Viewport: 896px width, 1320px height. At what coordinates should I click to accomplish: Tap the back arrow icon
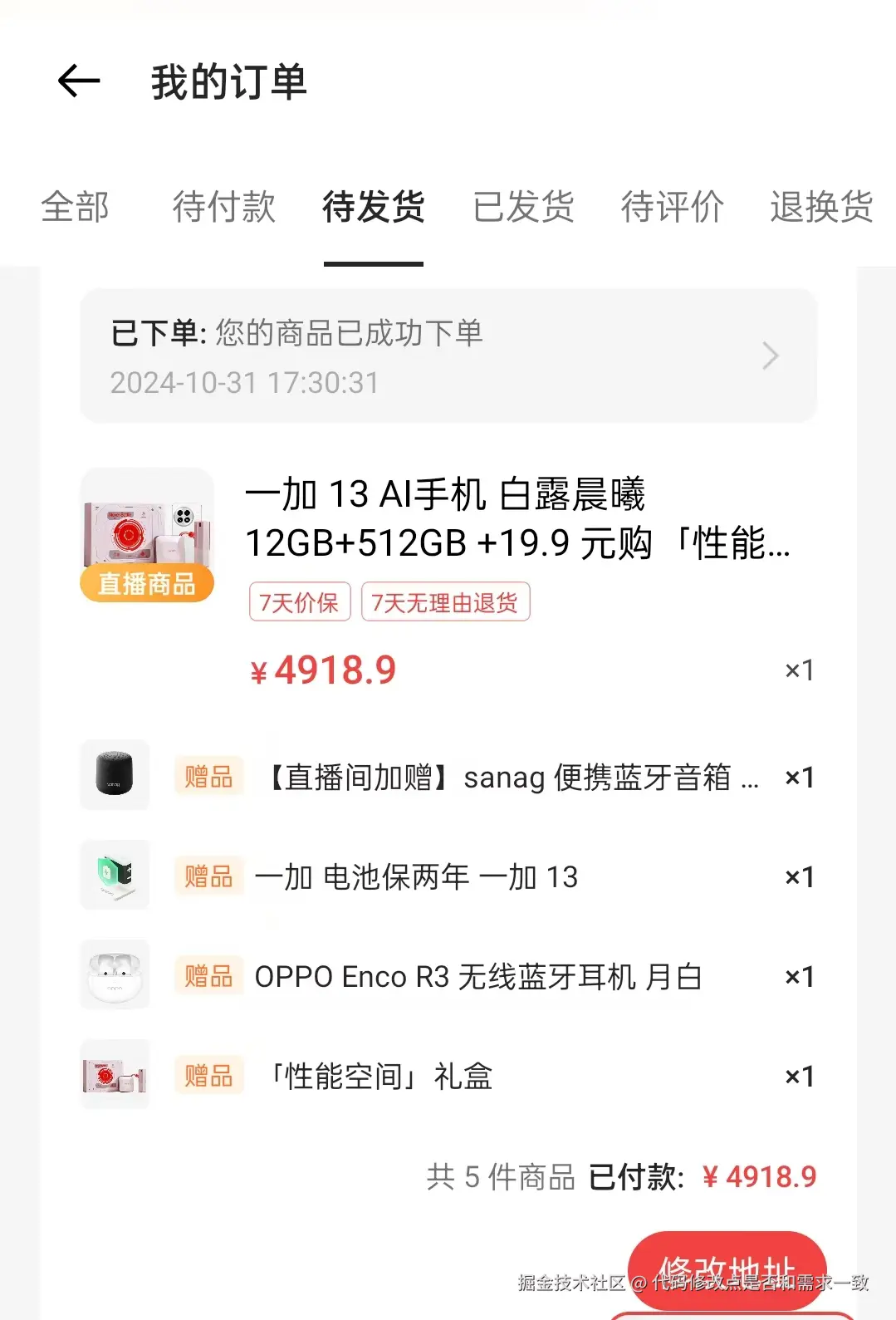point(76,81)
